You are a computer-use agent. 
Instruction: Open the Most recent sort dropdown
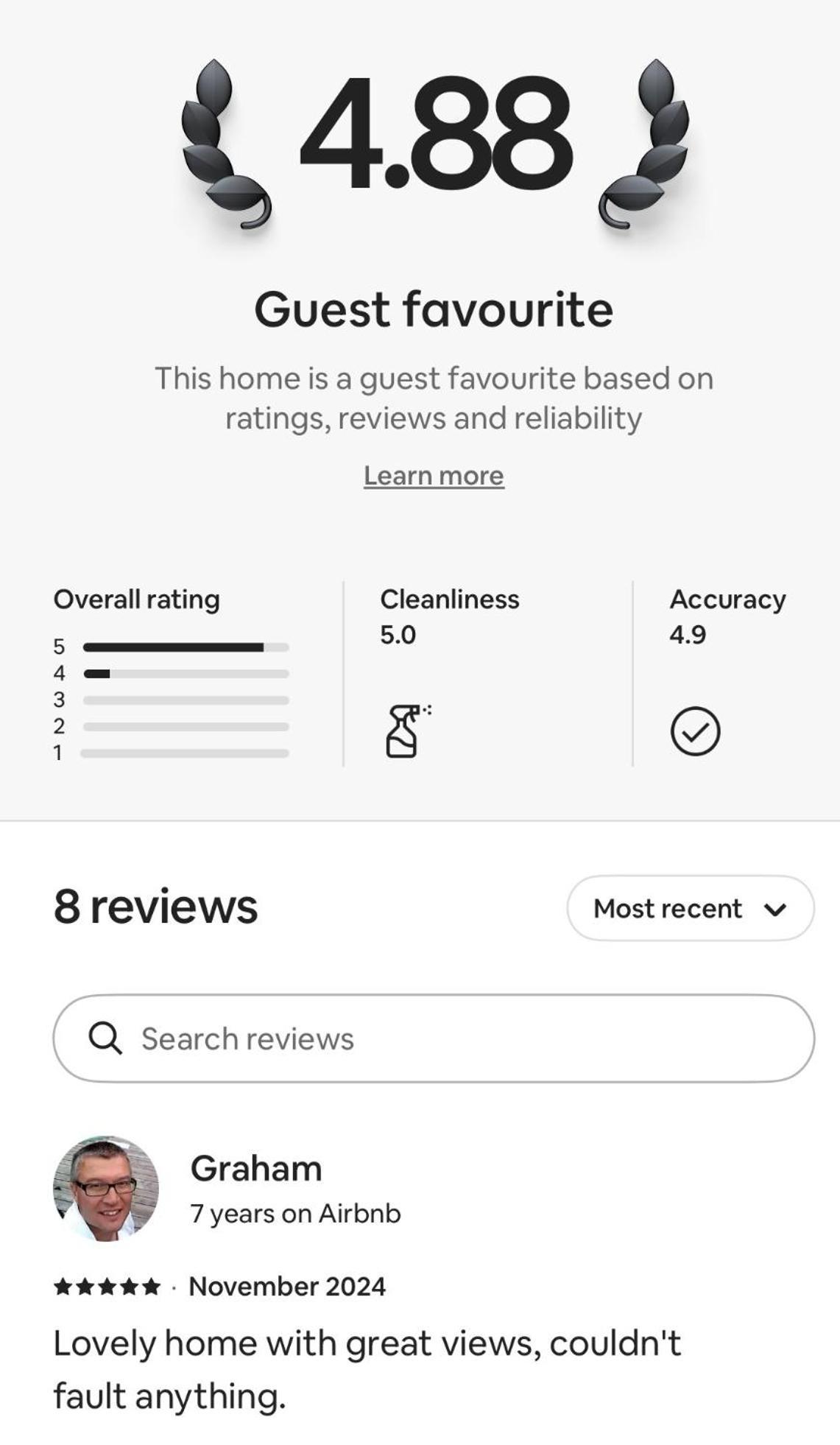pos(690,908)
